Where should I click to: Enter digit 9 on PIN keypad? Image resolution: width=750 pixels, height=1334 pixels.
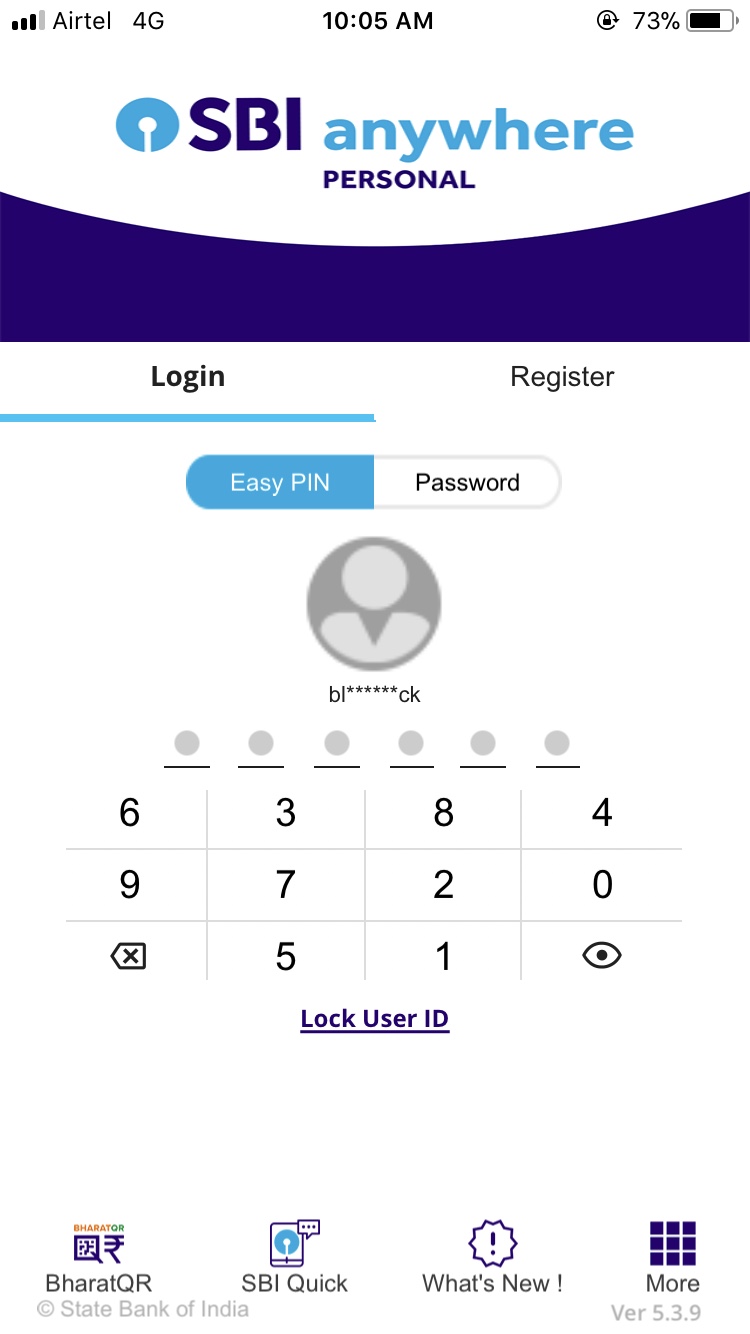tap(130, 884)
